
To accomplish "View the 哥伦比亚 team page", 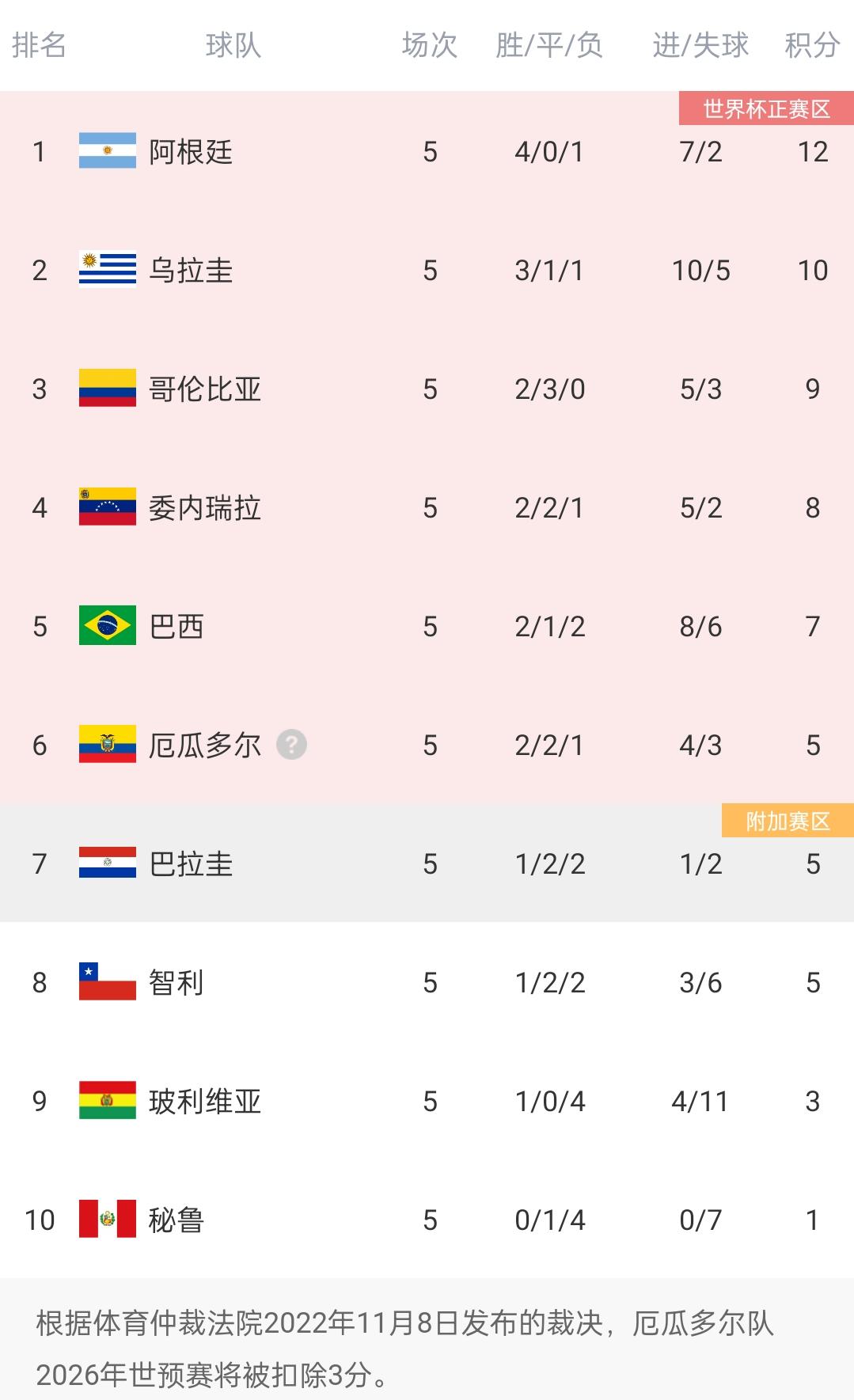I will click(204, 389).
